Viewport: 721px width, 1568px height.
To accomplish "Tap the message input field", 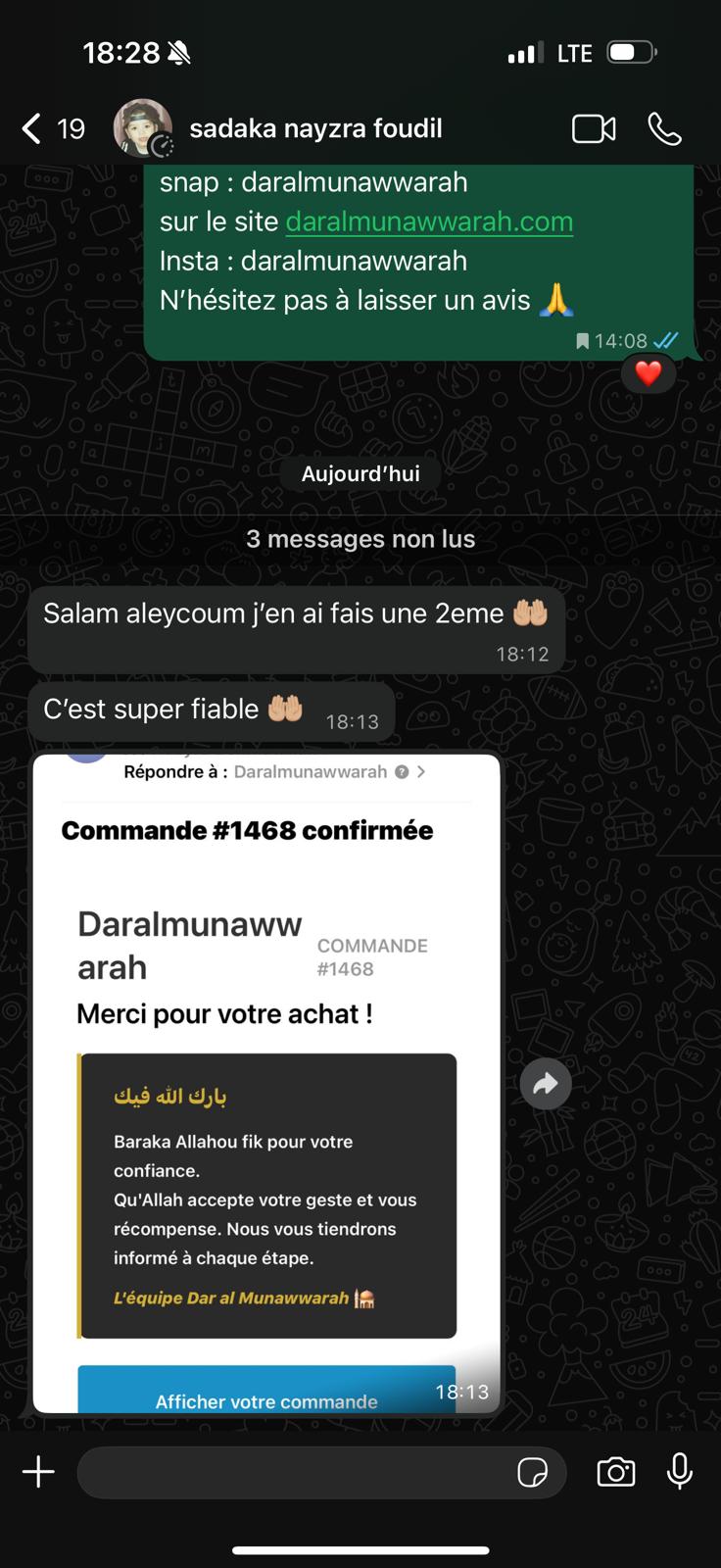I will 294,1472.
